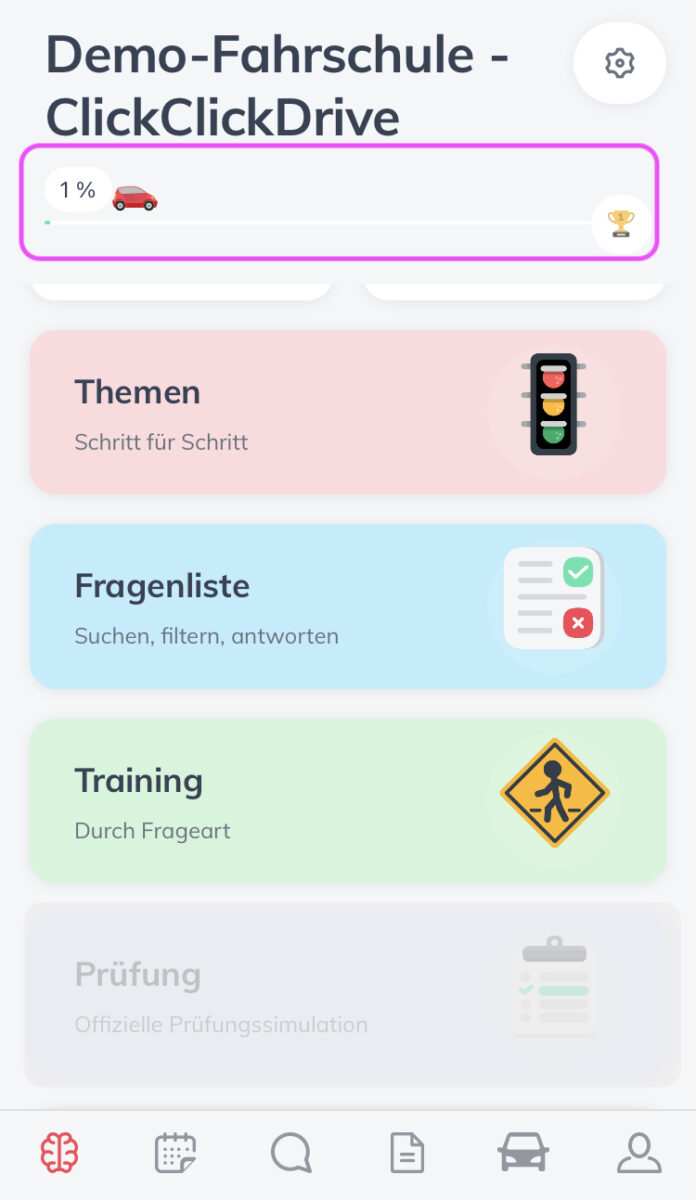Open the Themen card
The width and height of the screenshot is (696, 1200).
point(347,412)
